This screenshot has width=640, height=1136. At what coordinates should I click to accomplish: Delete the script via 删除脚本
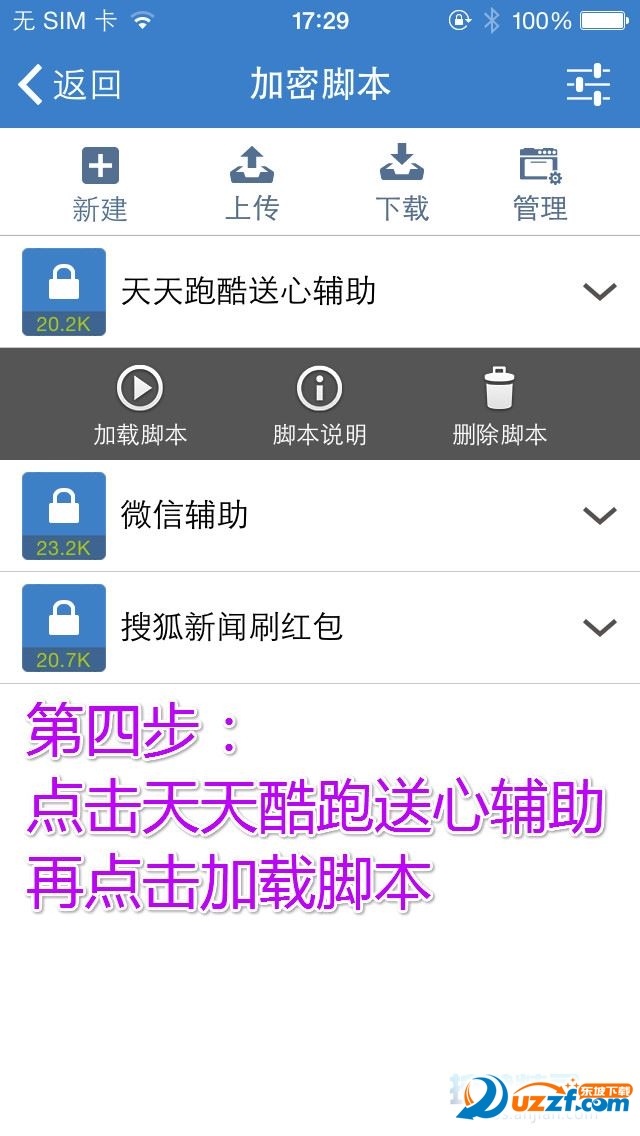[x=499, y=405]
